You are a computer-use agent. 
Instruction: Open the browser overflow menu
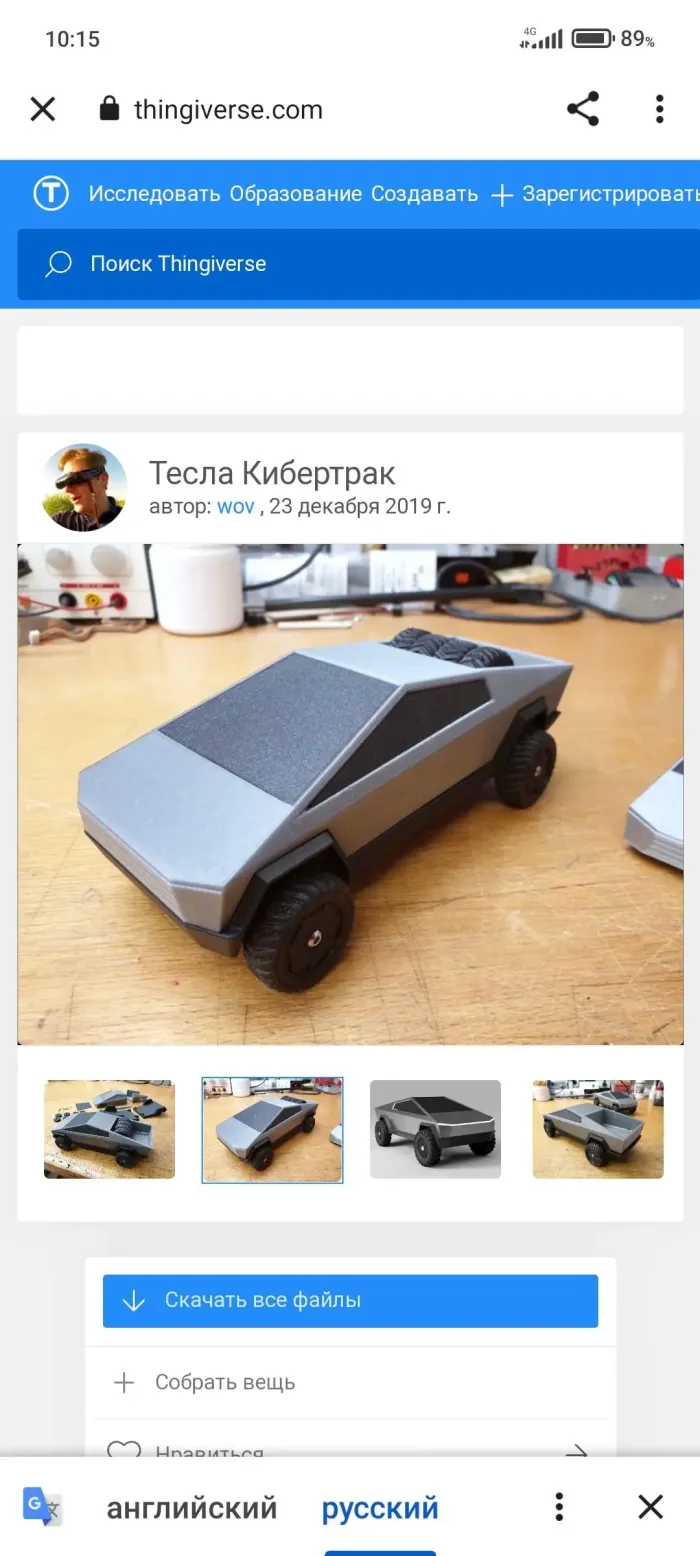(x=659, y=109)
